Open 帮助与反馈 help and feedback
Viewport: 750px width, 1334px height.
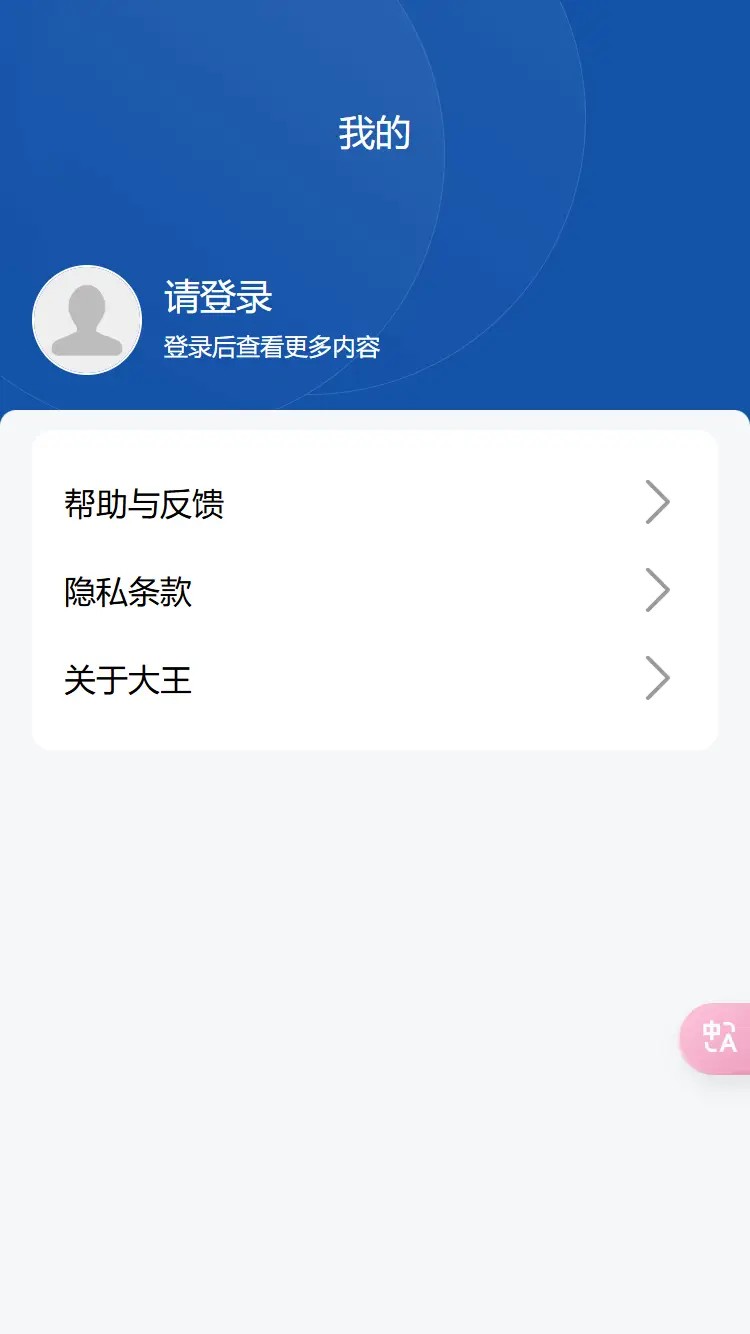tap(374, 503)
